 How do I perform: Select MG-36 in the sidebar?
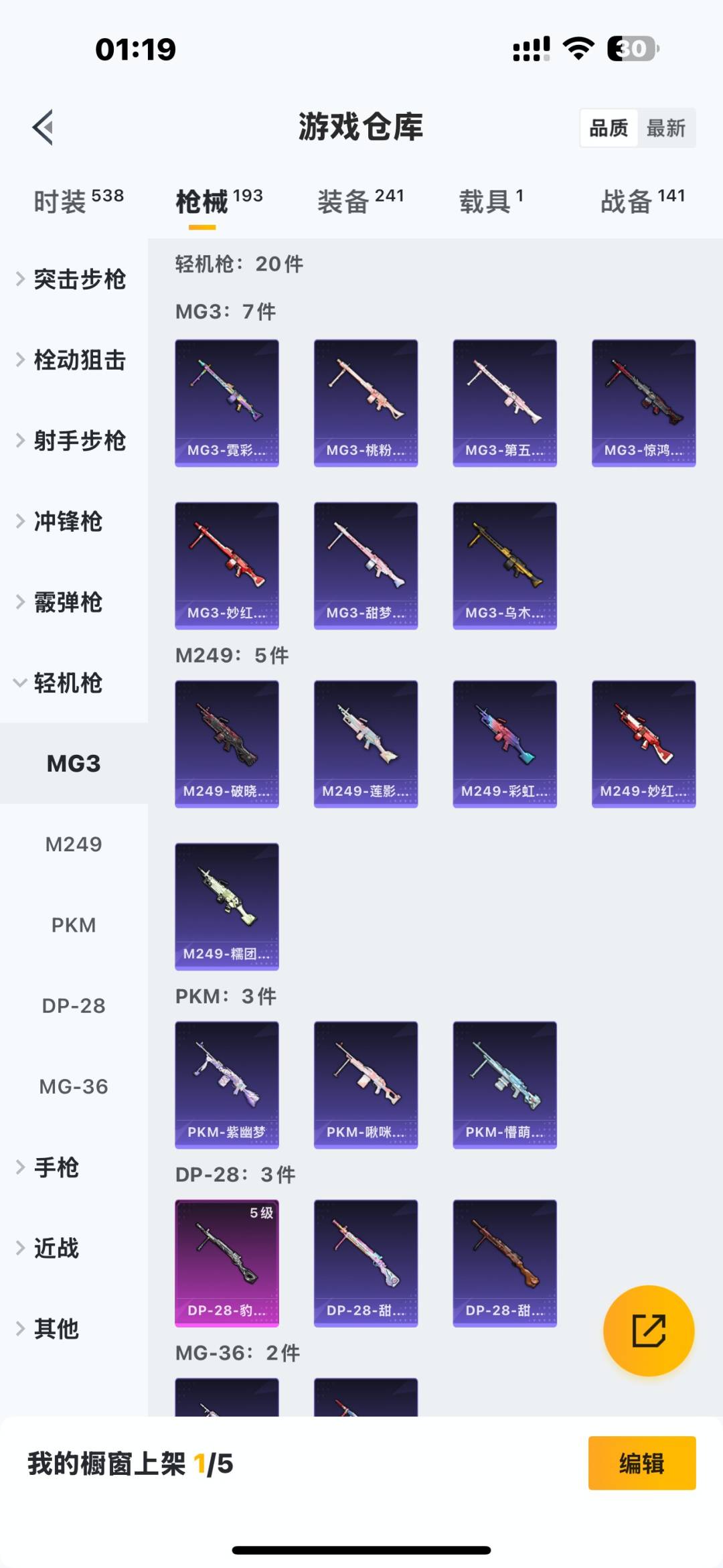(74, 1085)
